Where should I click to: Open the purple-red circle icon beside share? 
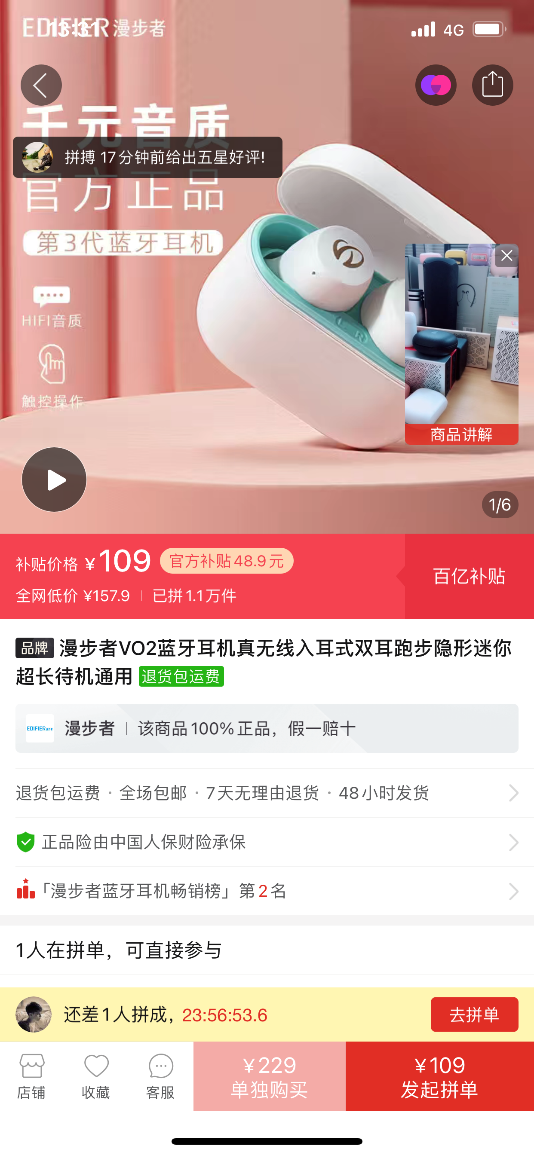pos(436,85)
